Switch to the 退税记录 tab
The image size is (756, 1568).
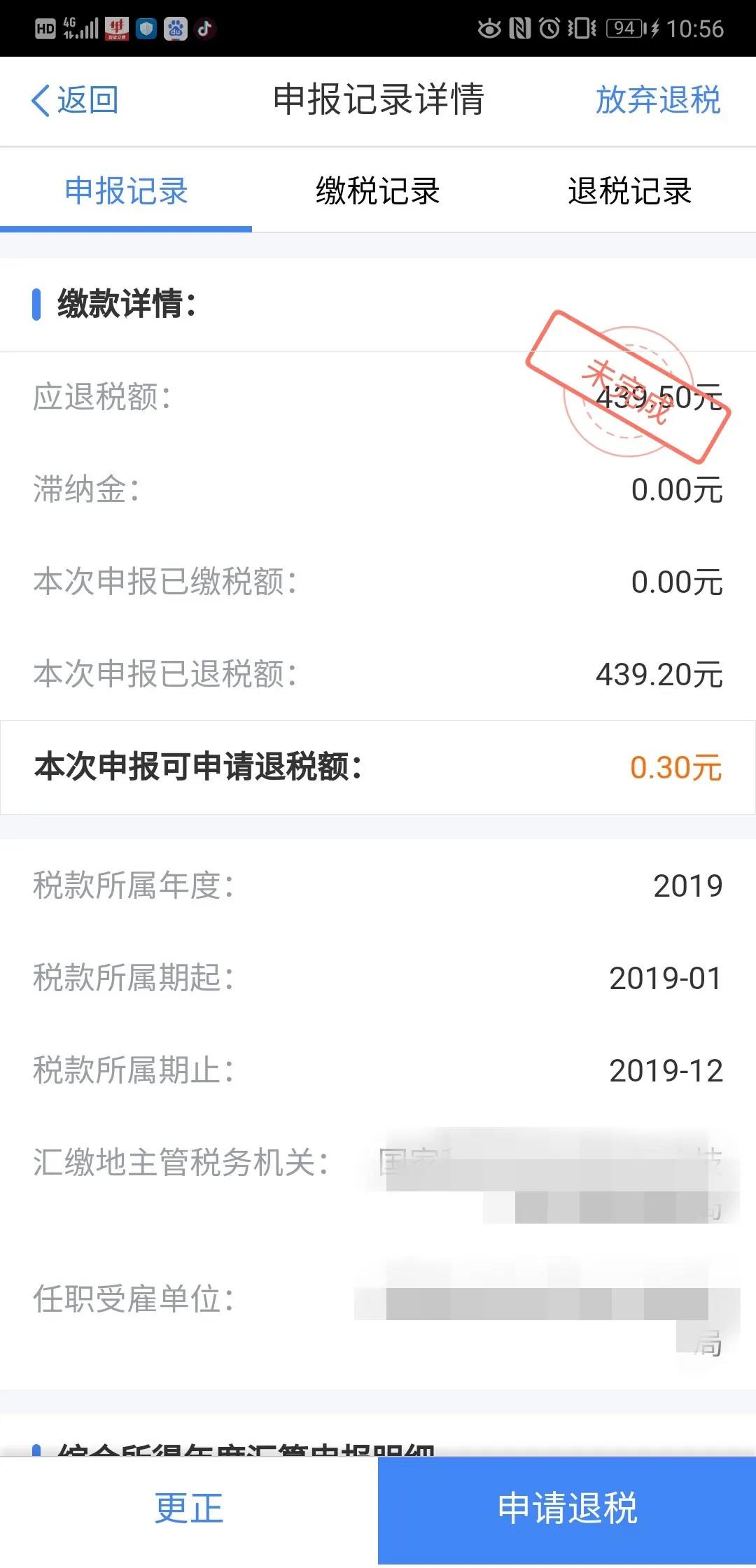click(629, 191)
